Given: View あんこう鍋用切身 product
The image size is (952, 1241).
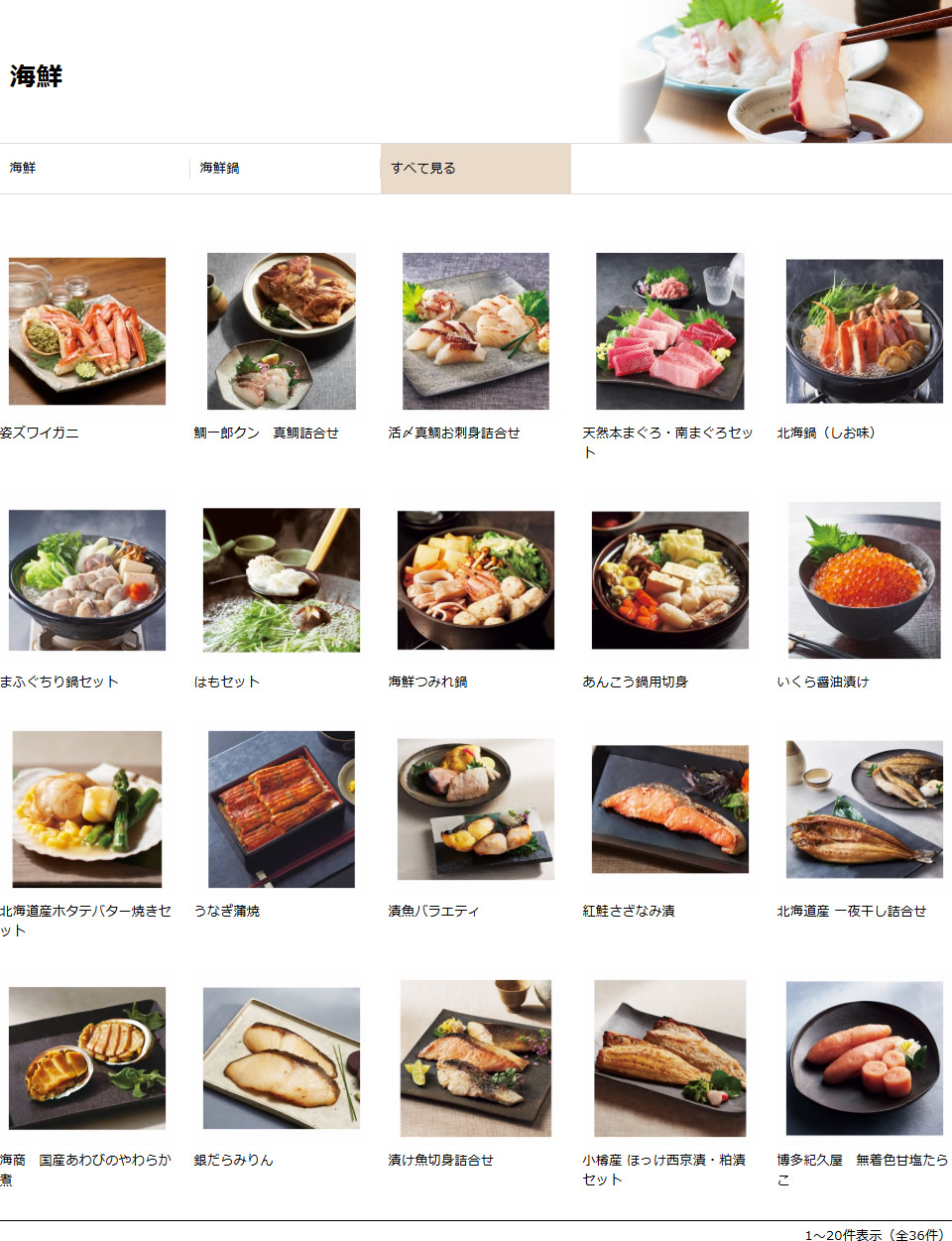Looking at the screenshot, I should click(670, 580).
